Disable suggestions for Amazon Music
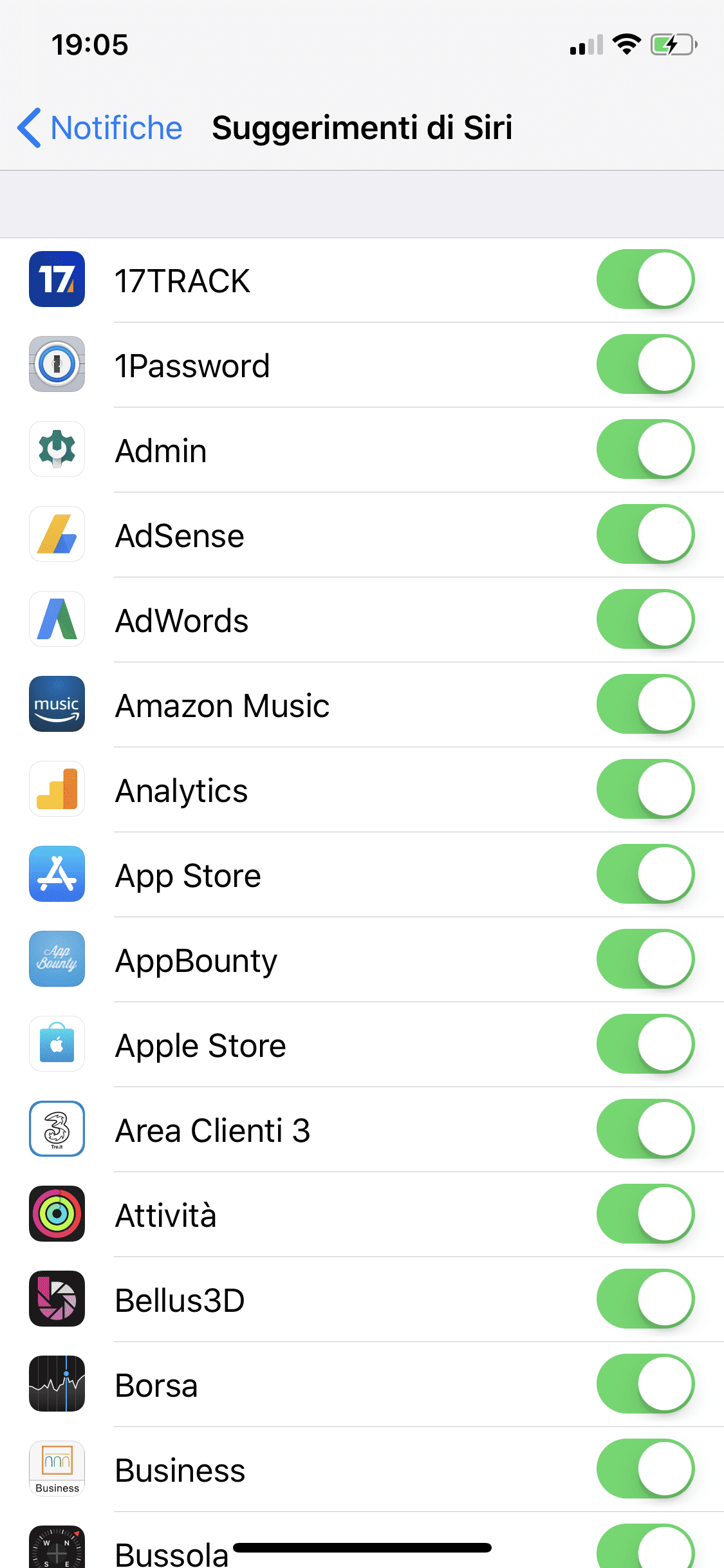The width and height of the screenshot is (724, 1568). (x=645, y=704)
